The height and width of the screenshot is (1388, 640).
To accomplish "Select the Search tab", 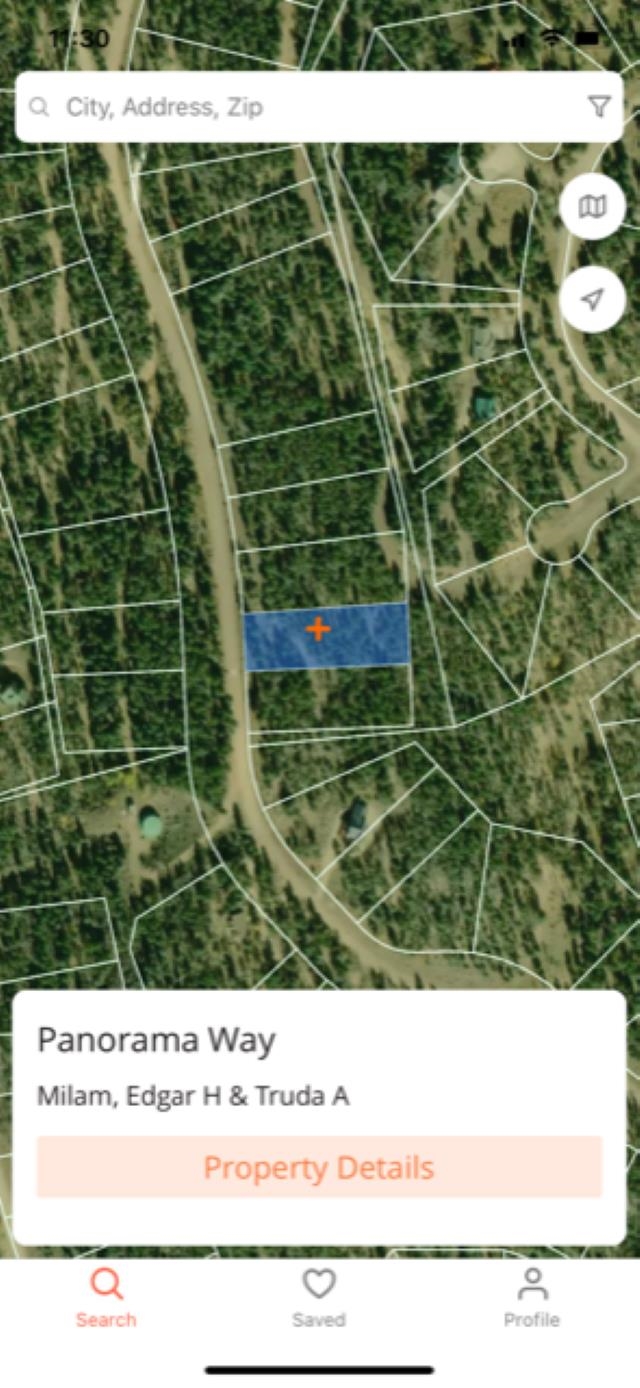I will (106, 1298).
